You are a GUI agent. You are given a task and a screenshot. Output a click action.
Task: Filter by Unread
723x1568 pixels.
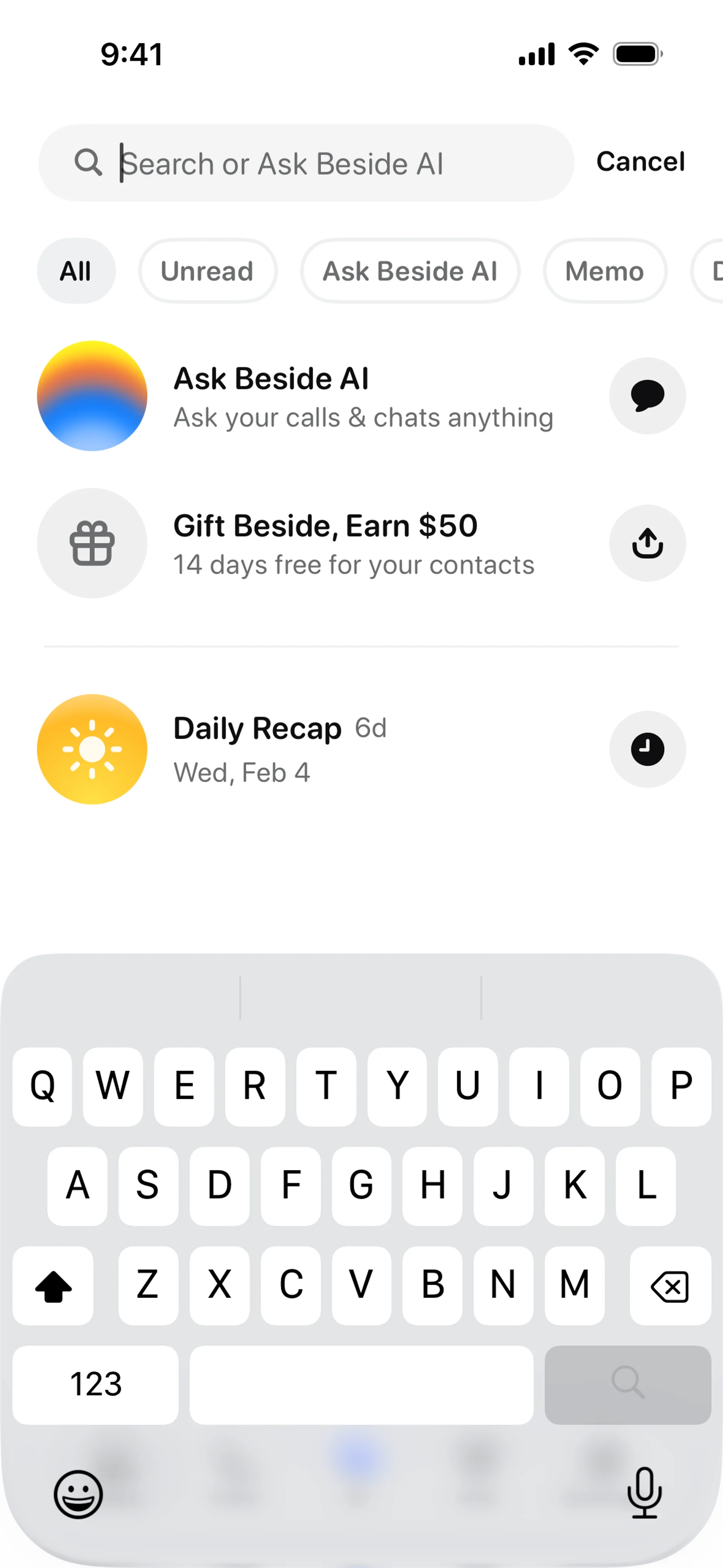pos(207,271)
